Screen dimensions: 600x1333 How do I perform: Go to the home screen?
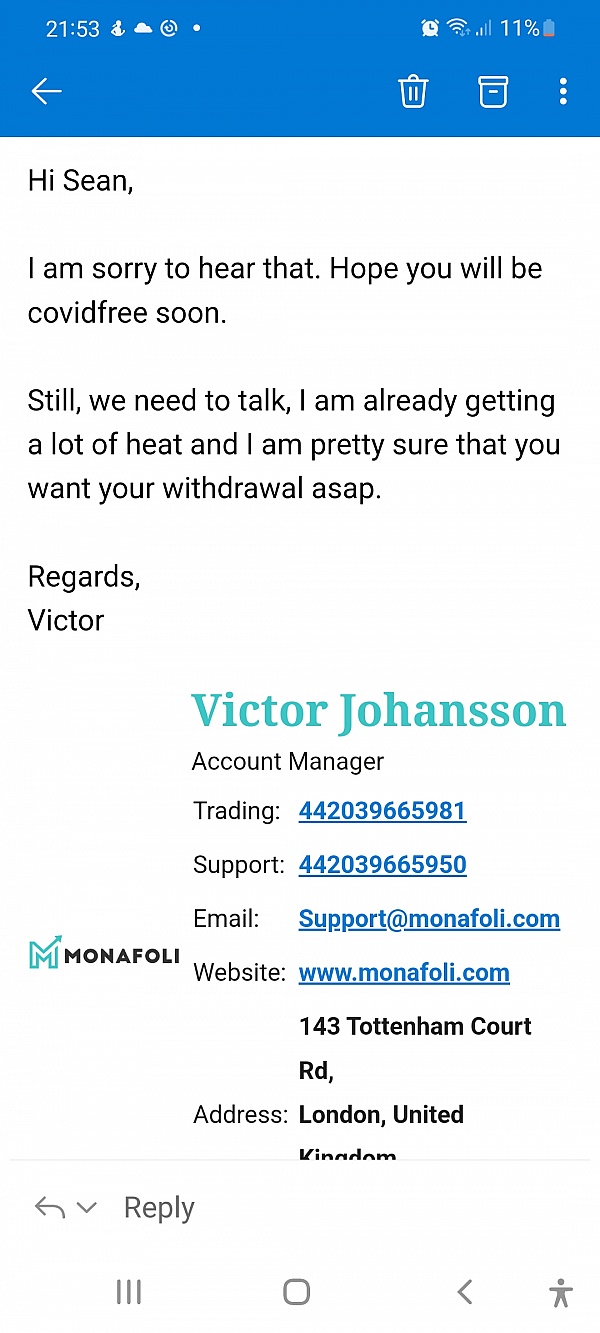[x=297, y=1292]
